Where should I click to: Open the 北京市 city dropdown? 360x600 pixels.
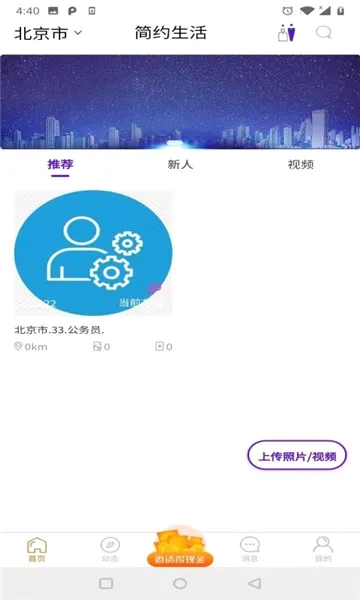pos(48,33)
